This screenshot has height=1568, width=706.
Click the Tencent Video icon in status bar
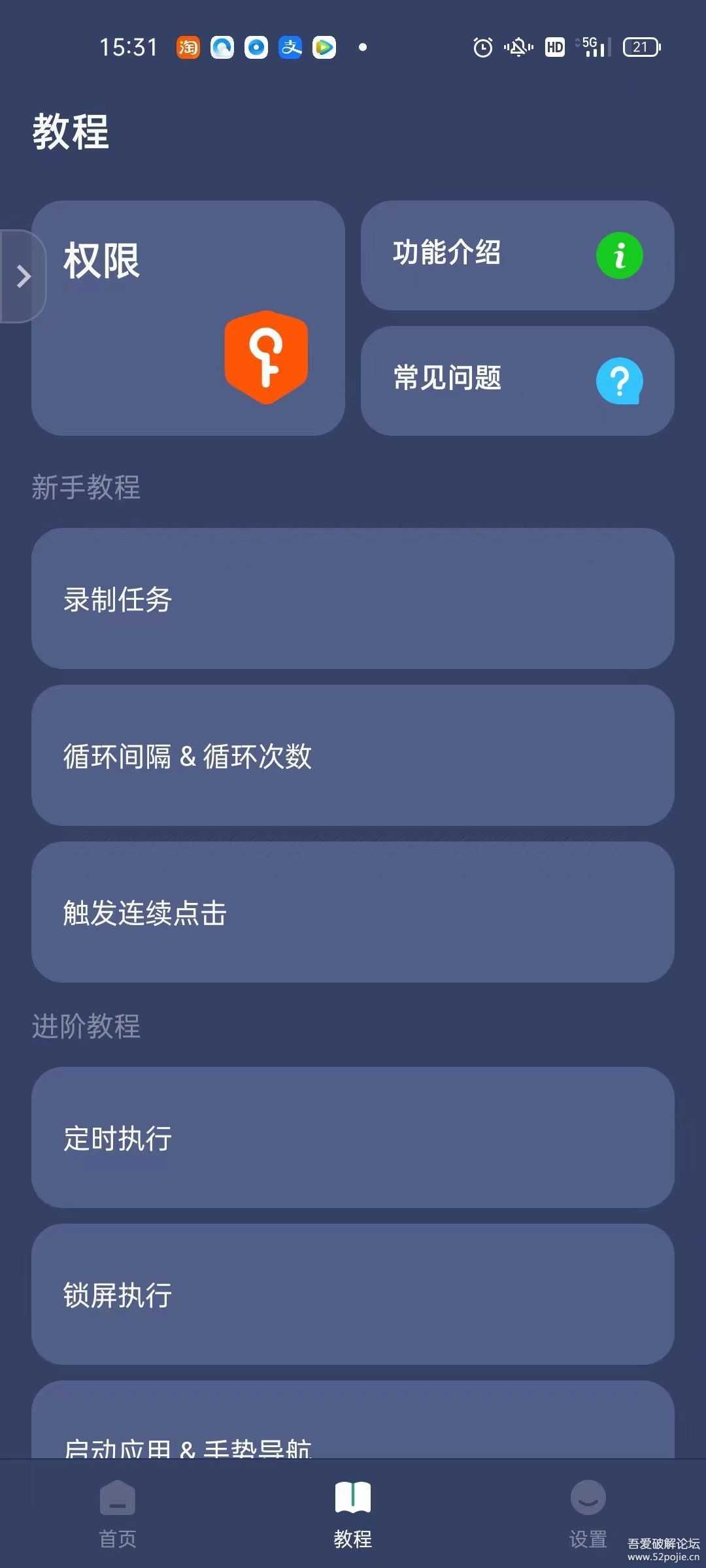[324, 47]
